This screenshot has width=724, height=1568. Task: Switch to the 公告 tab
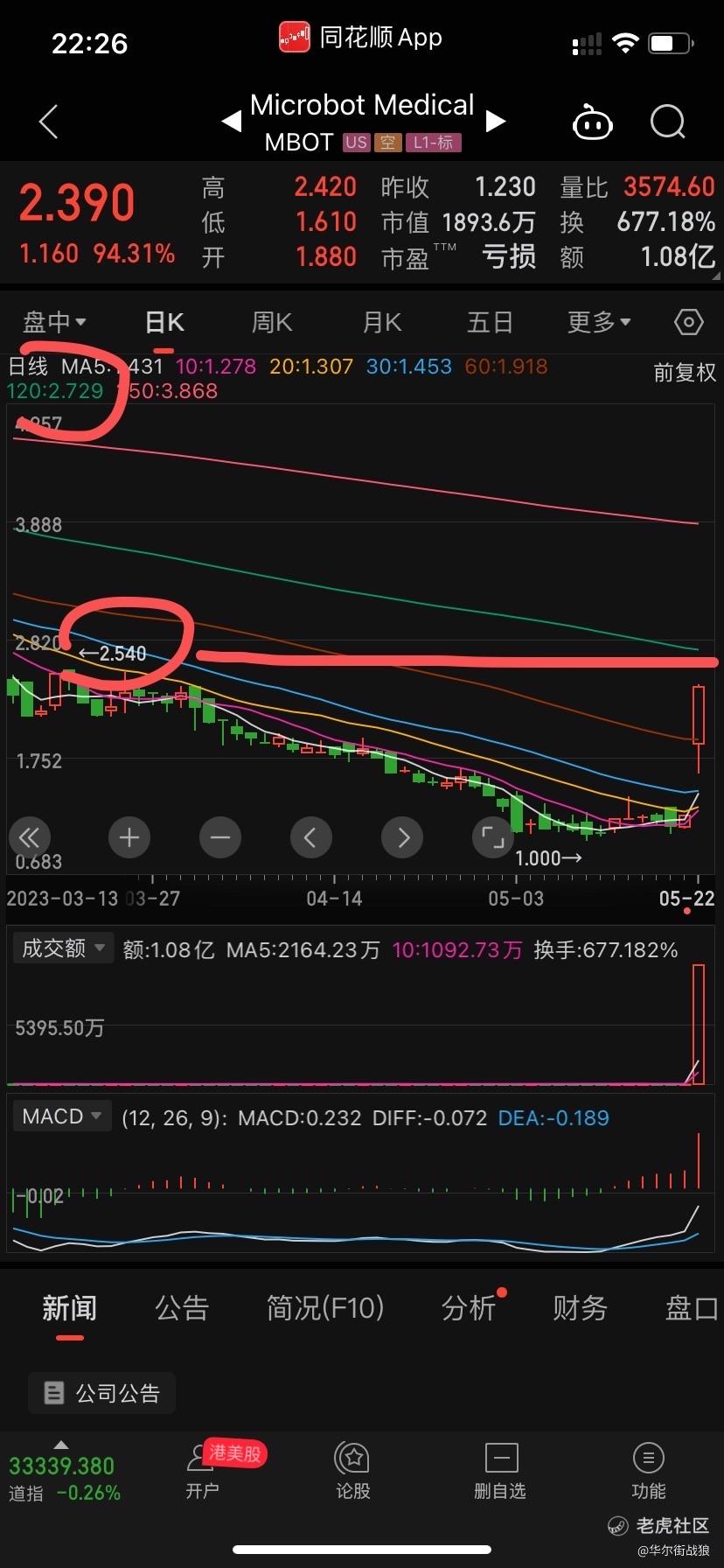point(182,1308)
